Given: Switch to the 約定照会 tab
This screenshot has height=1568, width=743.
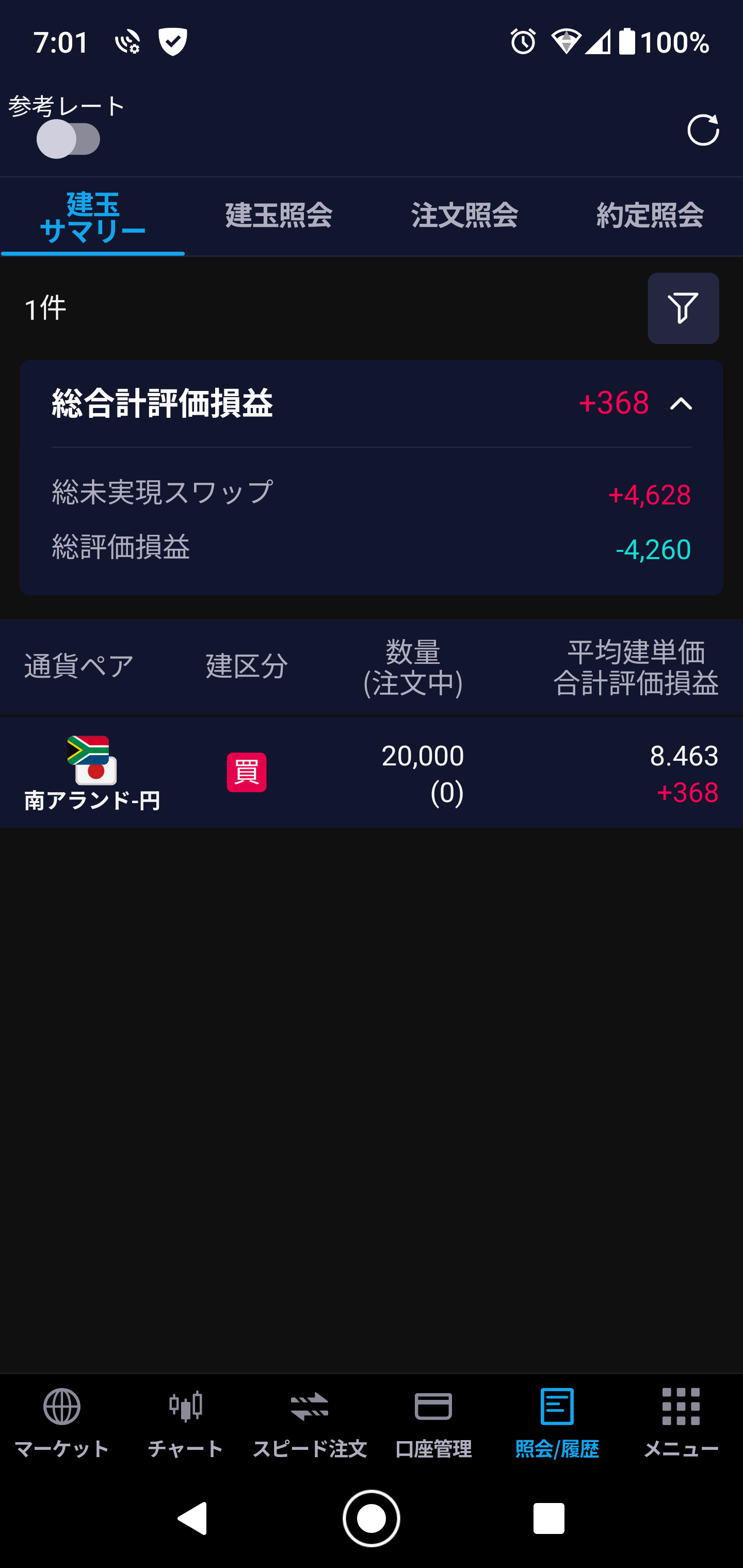Looking at the screenshot, I should pos(650,216).
